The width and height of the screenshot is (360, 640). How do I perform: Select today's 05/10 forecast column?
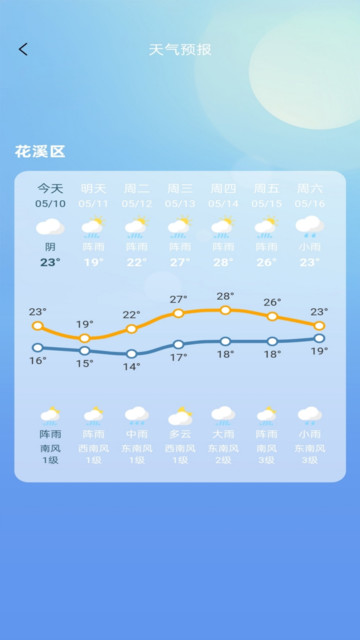[x=50, y=325]
